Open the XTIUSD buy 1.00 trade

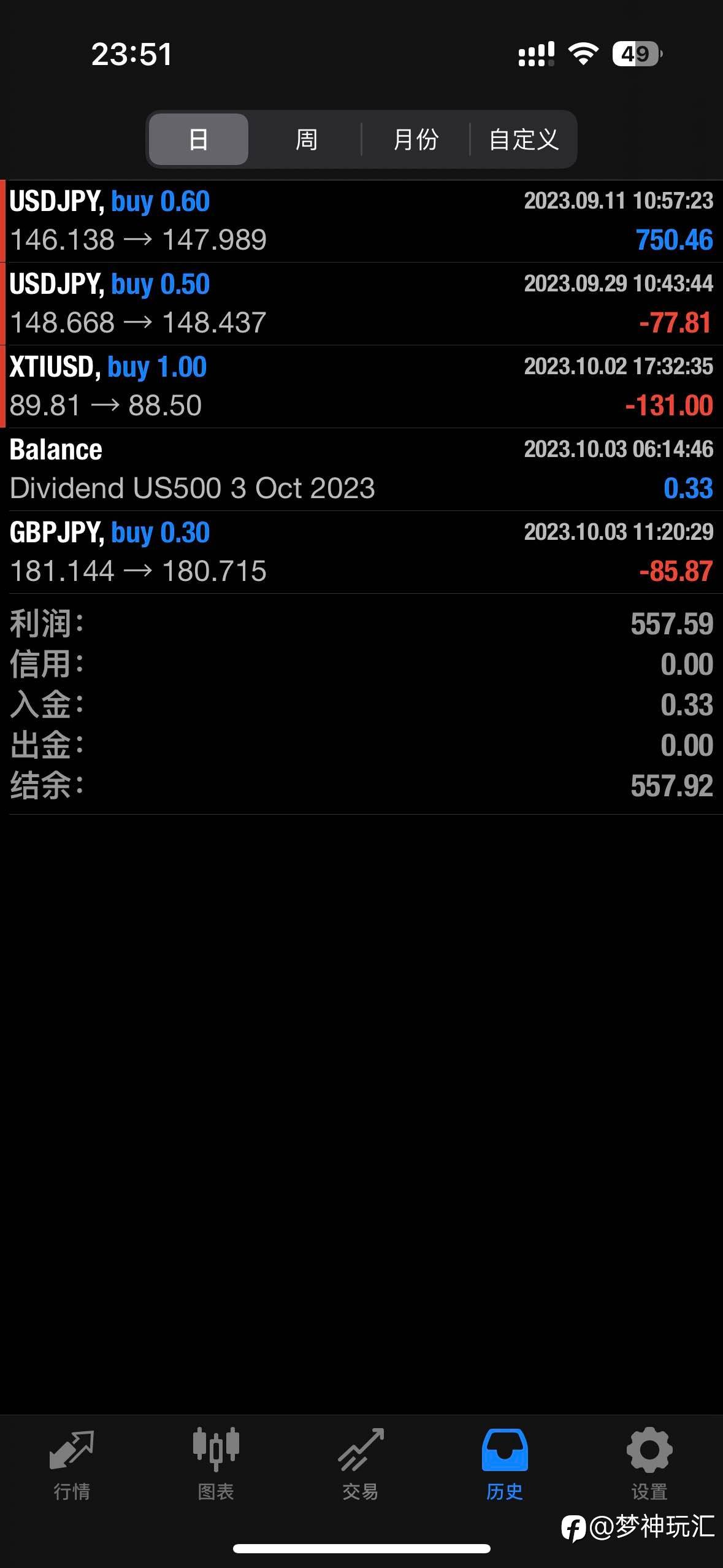point(361,386)
